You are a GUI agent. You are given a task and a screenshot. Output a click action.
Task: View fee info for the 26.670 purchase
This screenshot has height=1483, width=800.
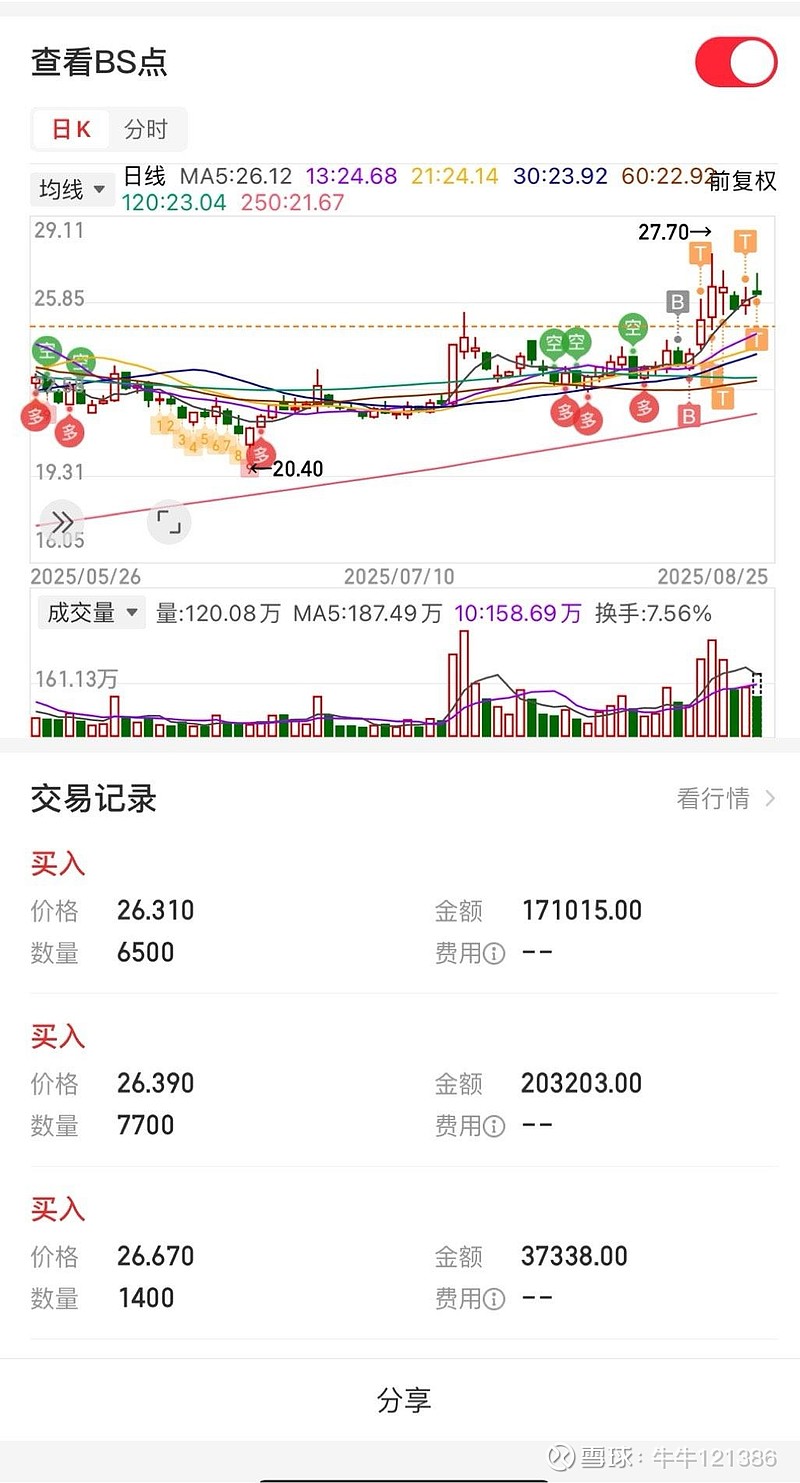point(494,1299)
